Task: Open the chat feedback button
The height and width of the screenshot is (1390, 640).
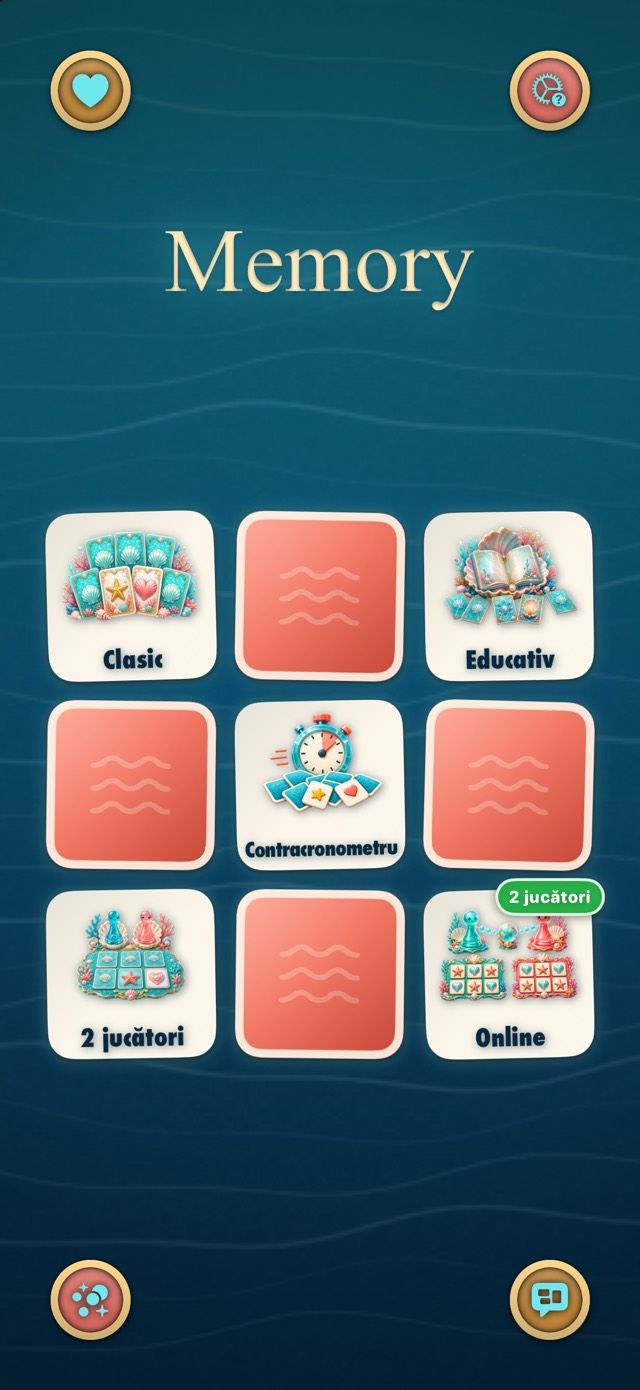Action: coord(550,1299)
